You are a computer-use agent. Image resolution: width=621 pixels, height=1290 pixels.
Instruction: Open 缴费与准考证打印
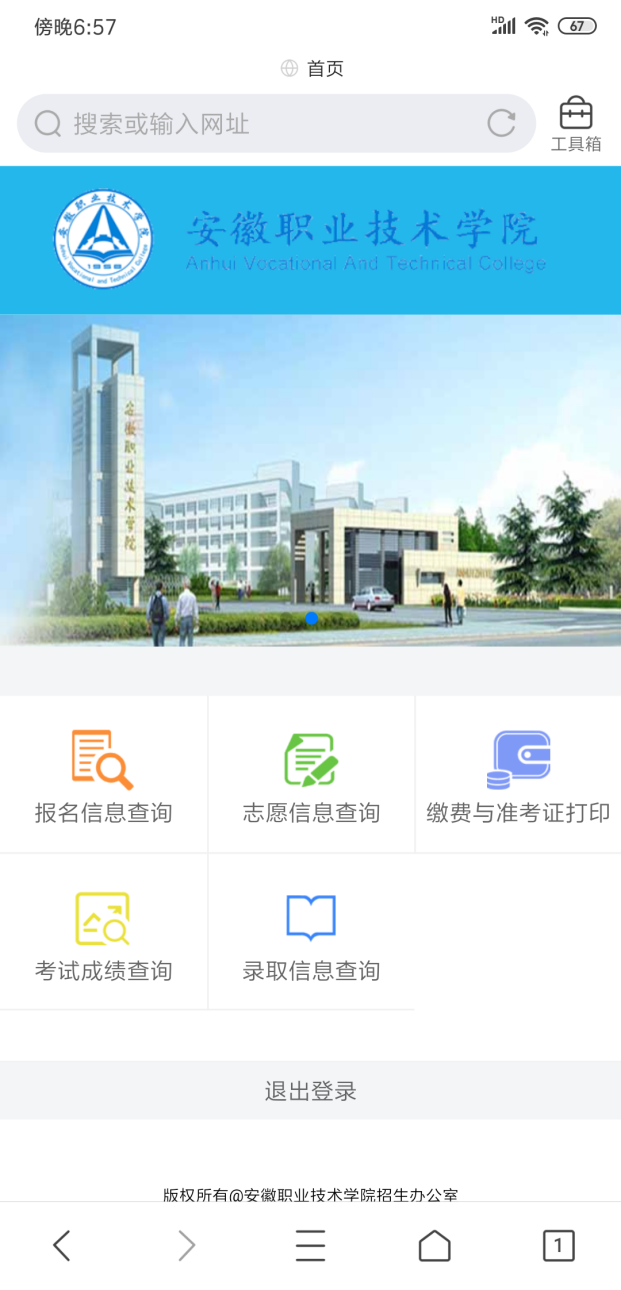[x=518, y=776]
